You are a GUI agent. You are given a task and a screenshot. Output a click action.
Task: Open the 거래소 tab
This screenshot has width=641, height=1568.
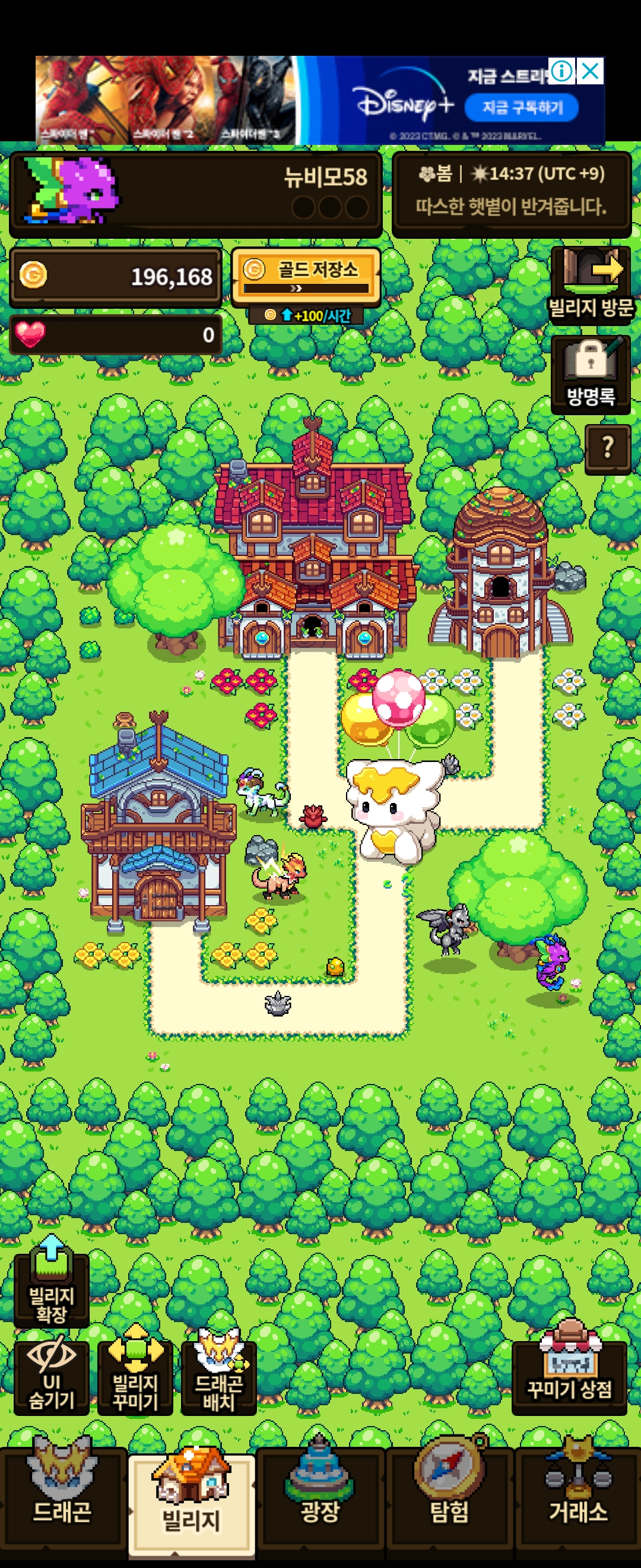click(577, 1497)
